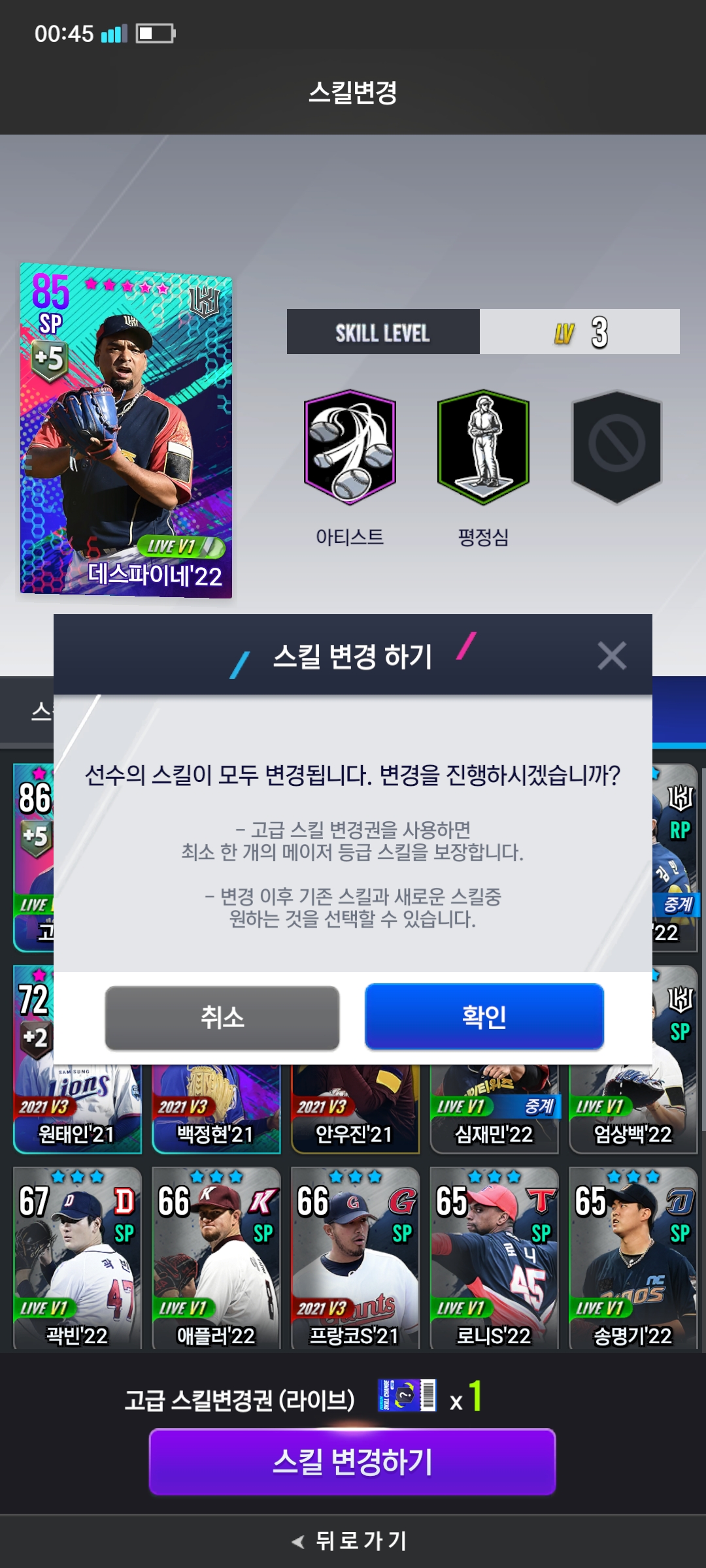Choose the 백정현'21 player card
The width and height of the screenshot is (706, 1568).
click(x=216, y=1111)
